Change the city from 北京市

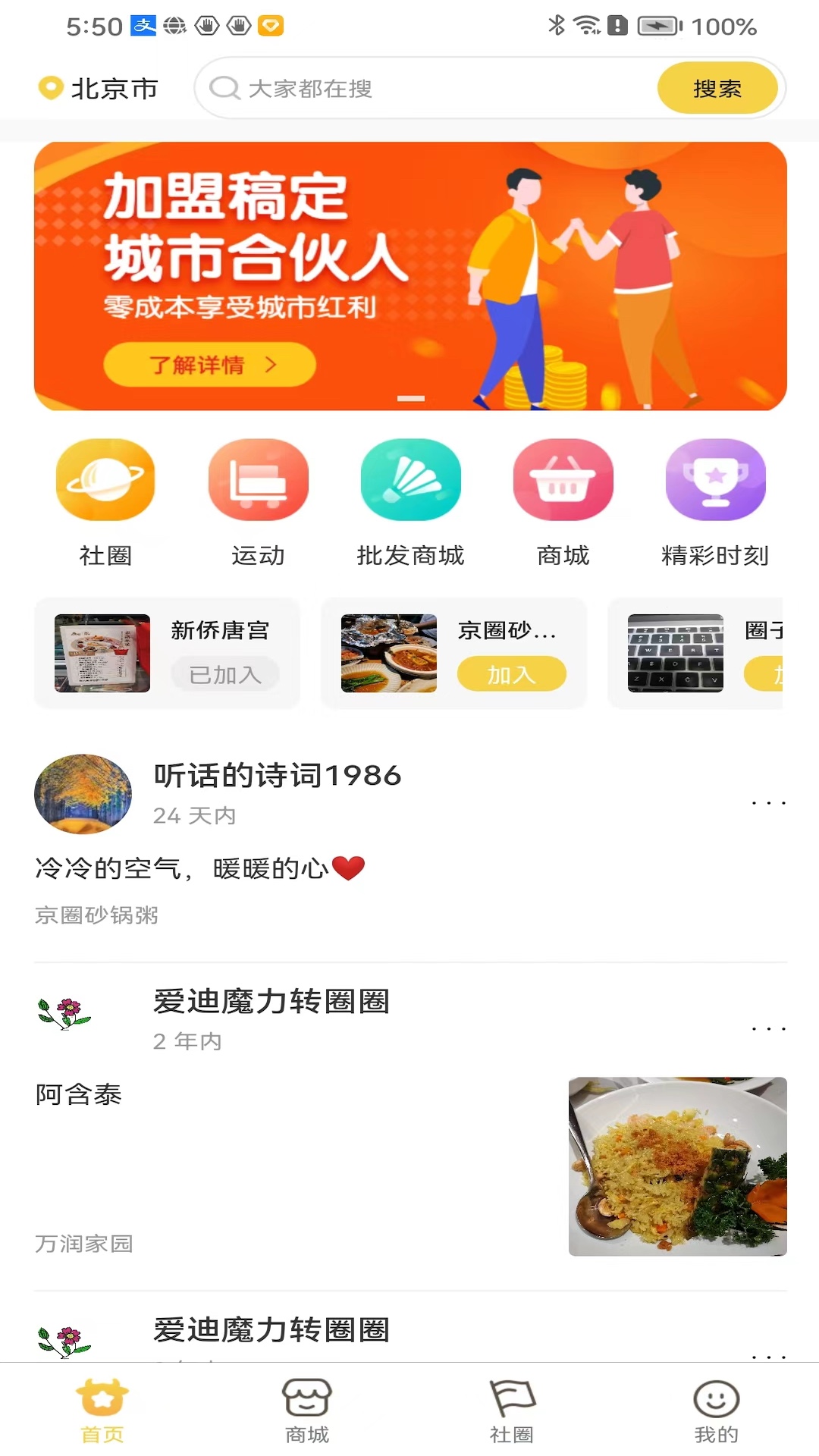(x=99, y=89)
